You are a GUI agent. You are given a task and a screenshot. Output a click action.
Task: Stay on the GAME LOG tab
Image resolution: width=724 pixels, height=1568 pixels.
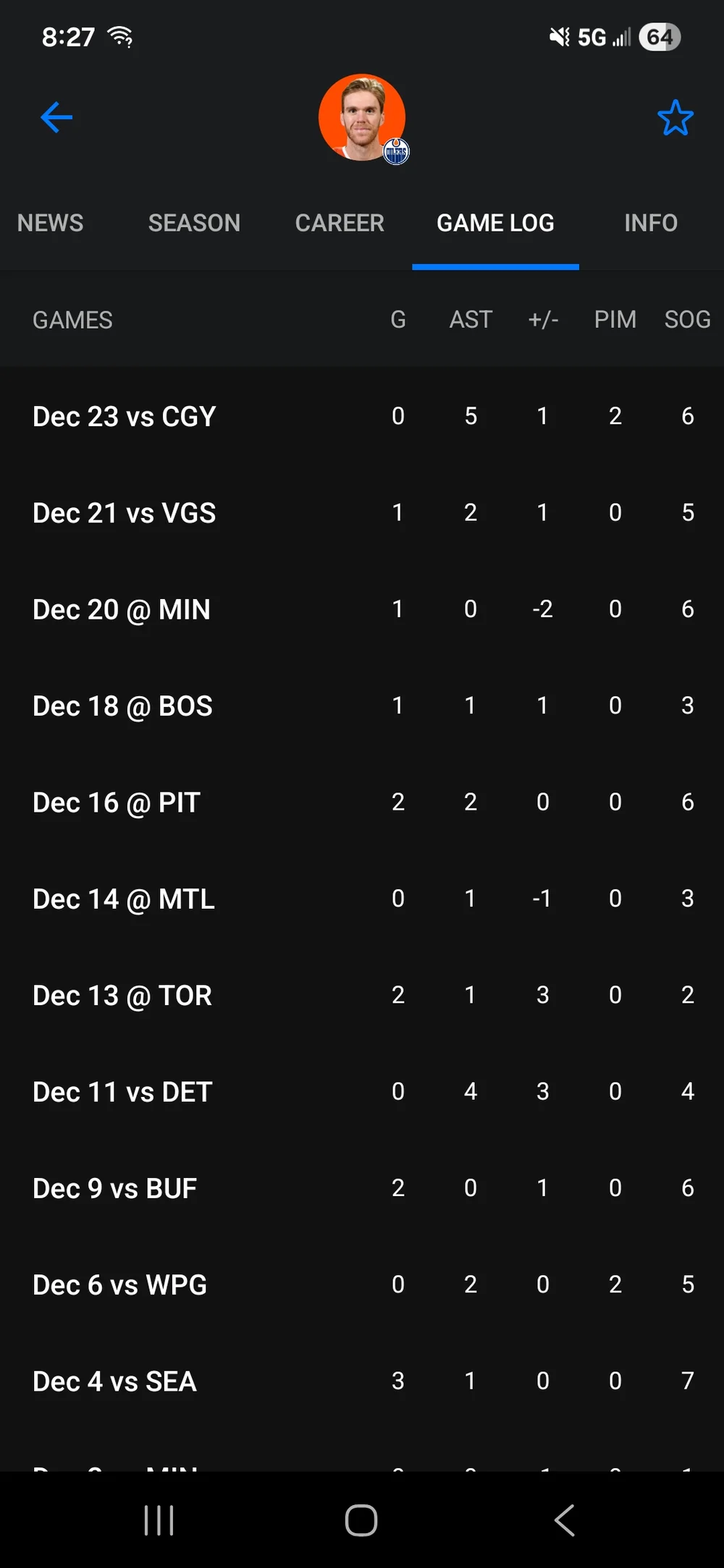tap(495, 223)
